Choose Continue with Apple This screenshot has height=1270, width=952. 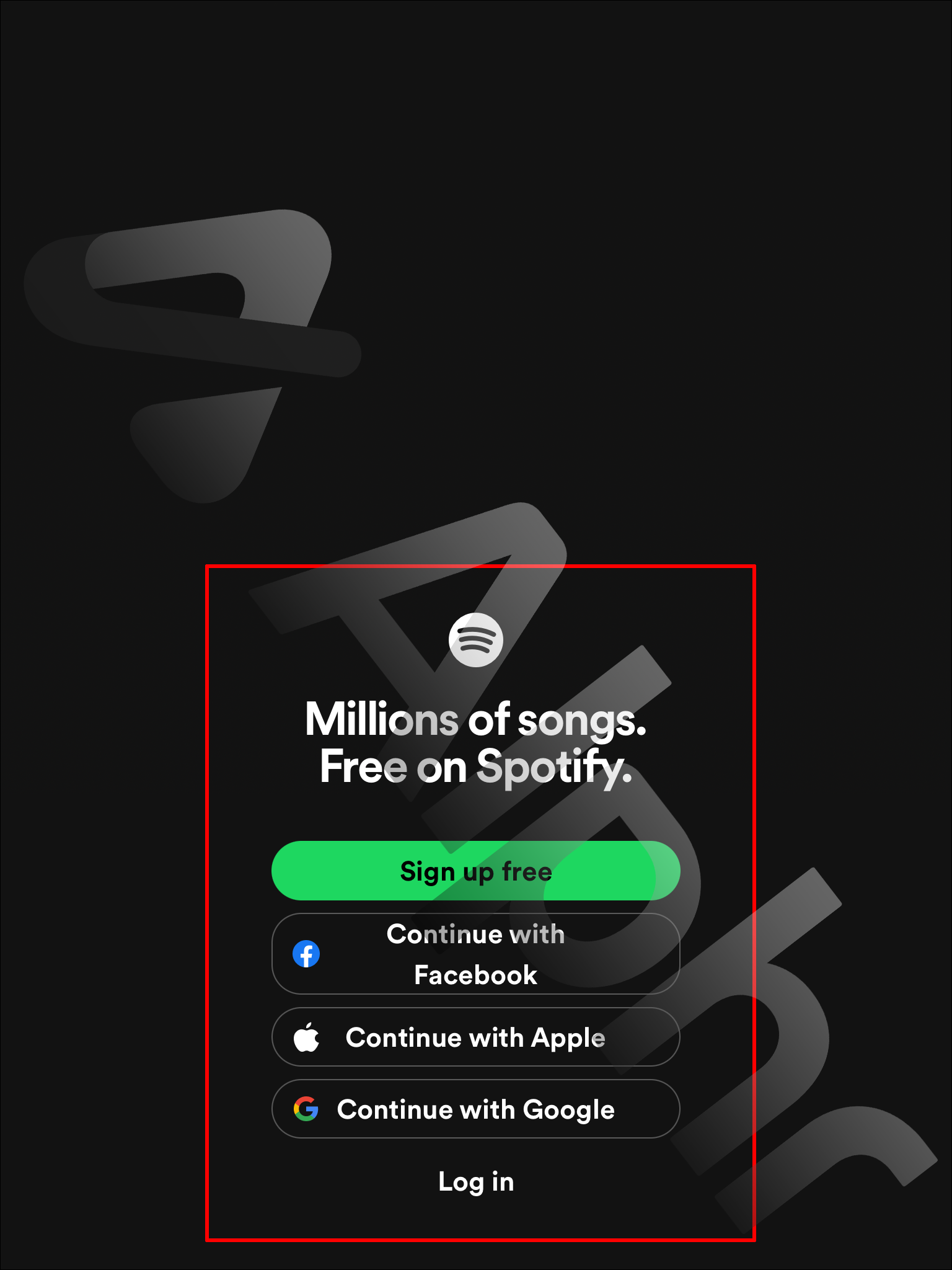point(475,1037)
